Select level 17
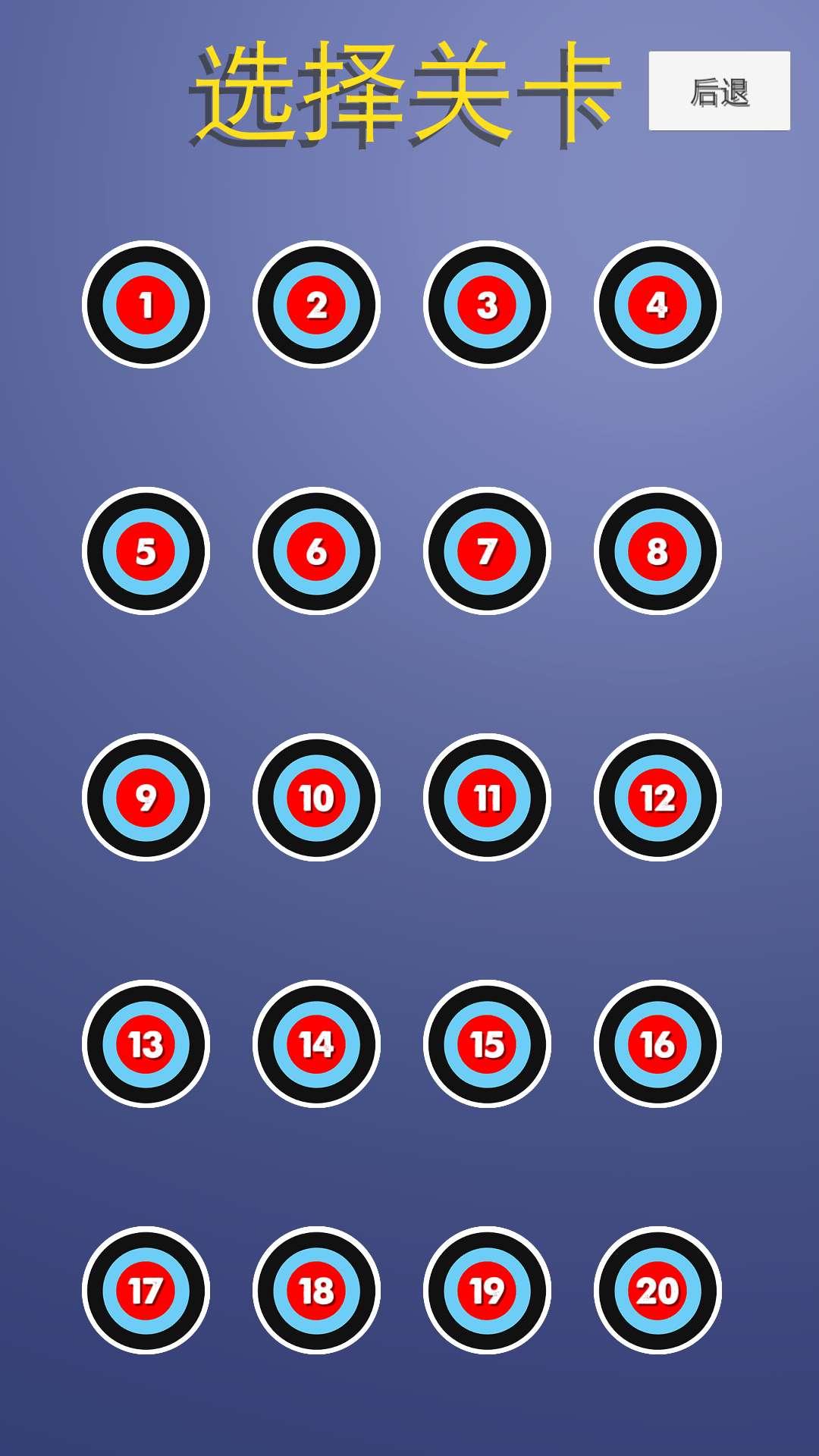 point(146,1291)
